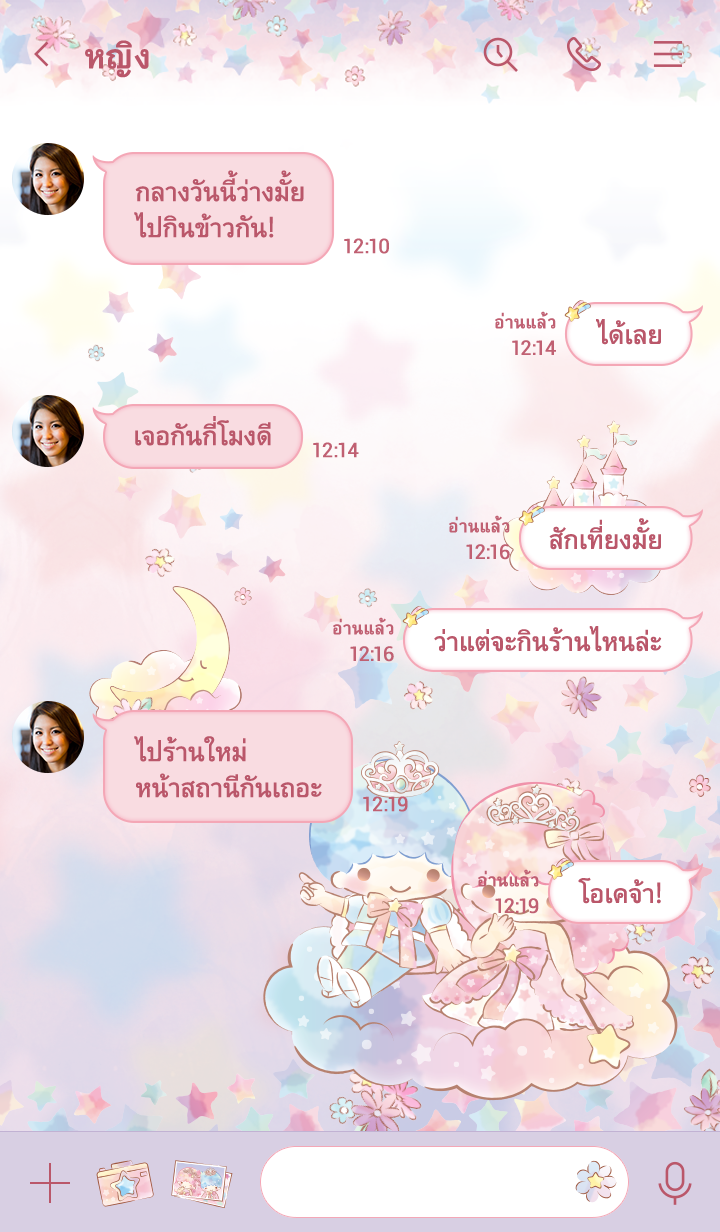Go back from the หญิง chat
Viewport: 720px width, 1232px height.
41,55
